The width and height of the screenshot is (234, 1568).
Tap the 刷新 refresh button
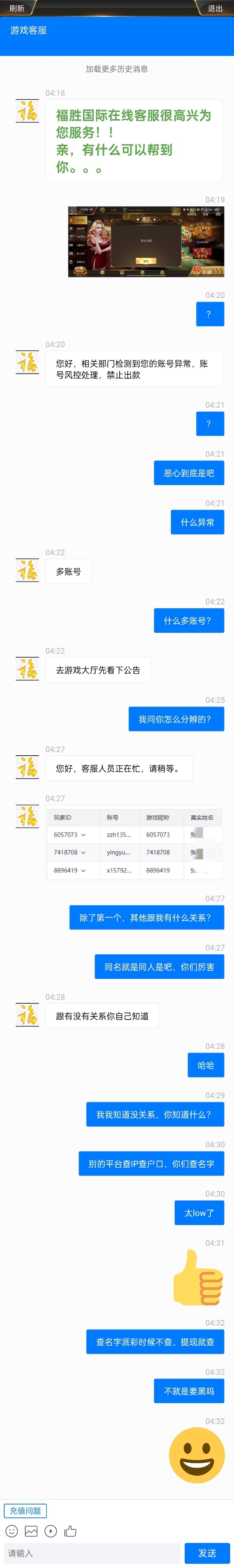tap(16, 8)
